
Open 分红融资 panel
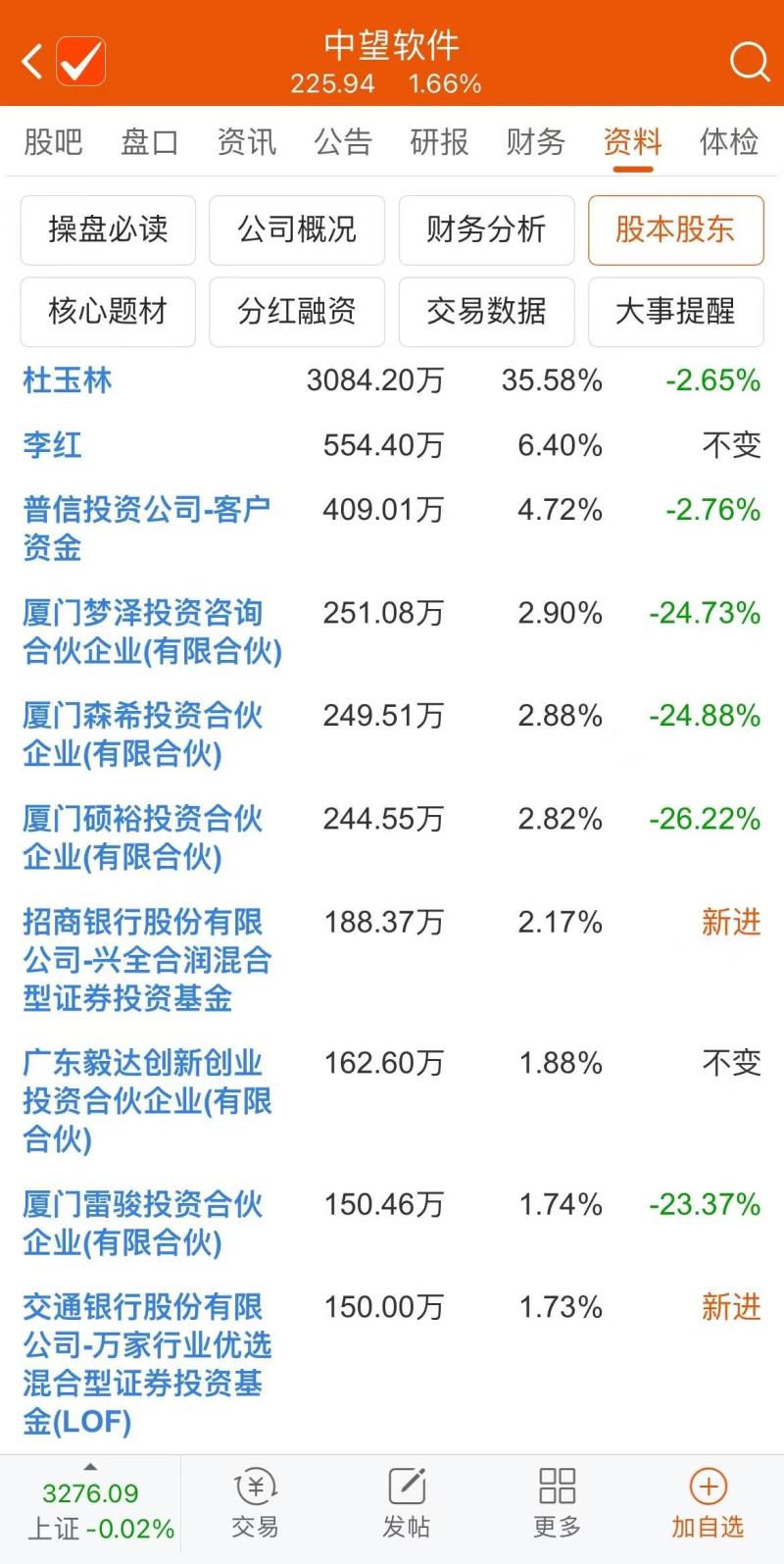pos(296,312)
